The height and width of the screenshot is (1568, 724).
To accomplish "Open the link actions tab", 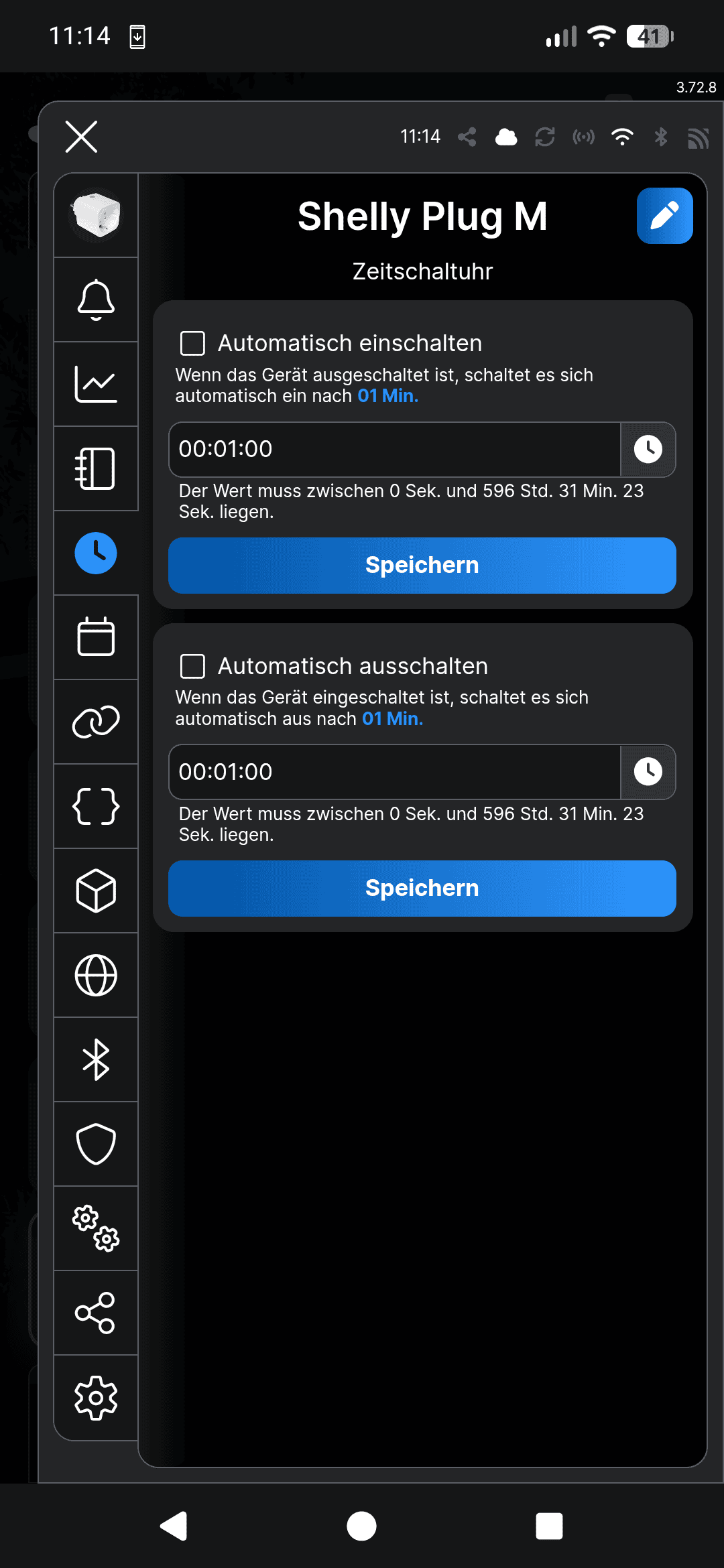I will 96,722.
